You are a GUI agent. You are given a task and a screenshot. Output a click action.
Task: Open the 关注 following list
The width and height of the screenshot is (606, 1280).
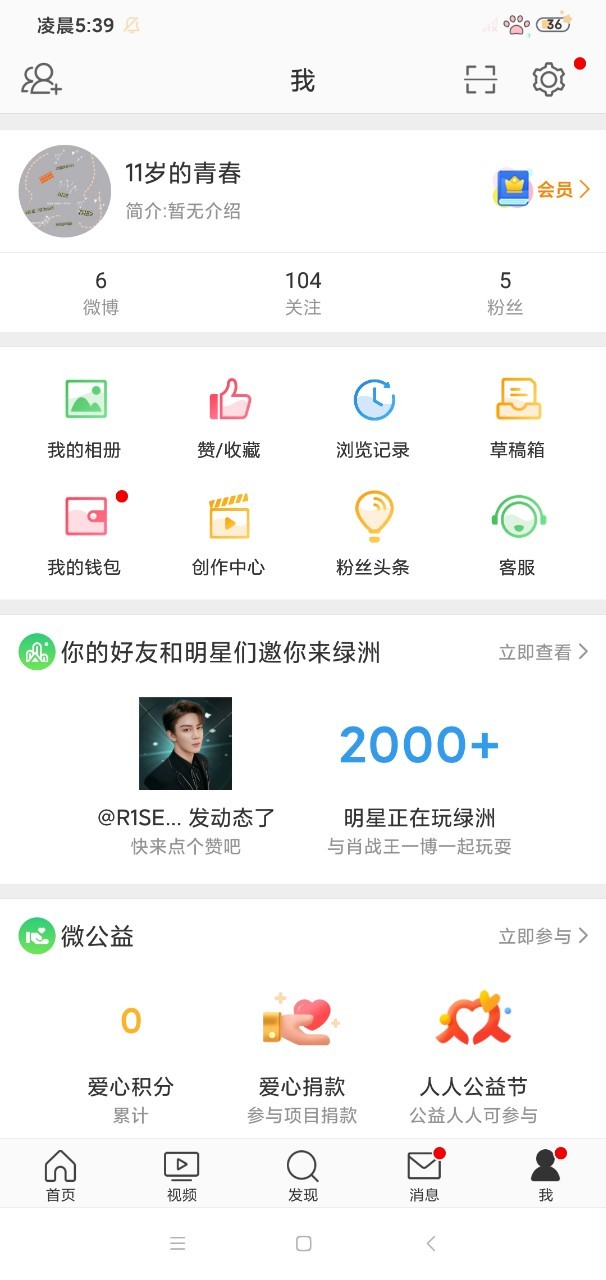pyautogui.click(x=303, y=293)
